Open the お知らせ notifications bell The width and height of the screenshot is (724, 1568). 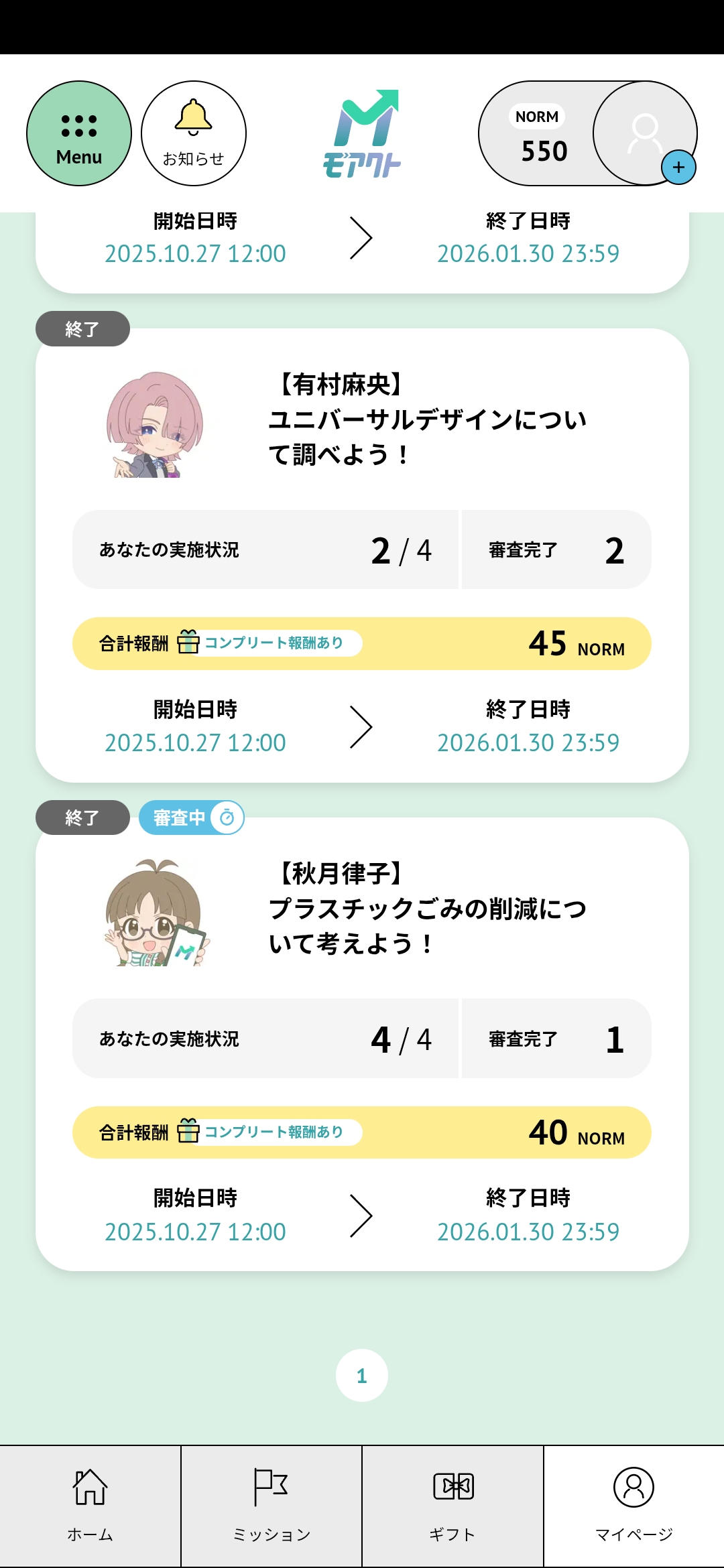coord(194,133)
